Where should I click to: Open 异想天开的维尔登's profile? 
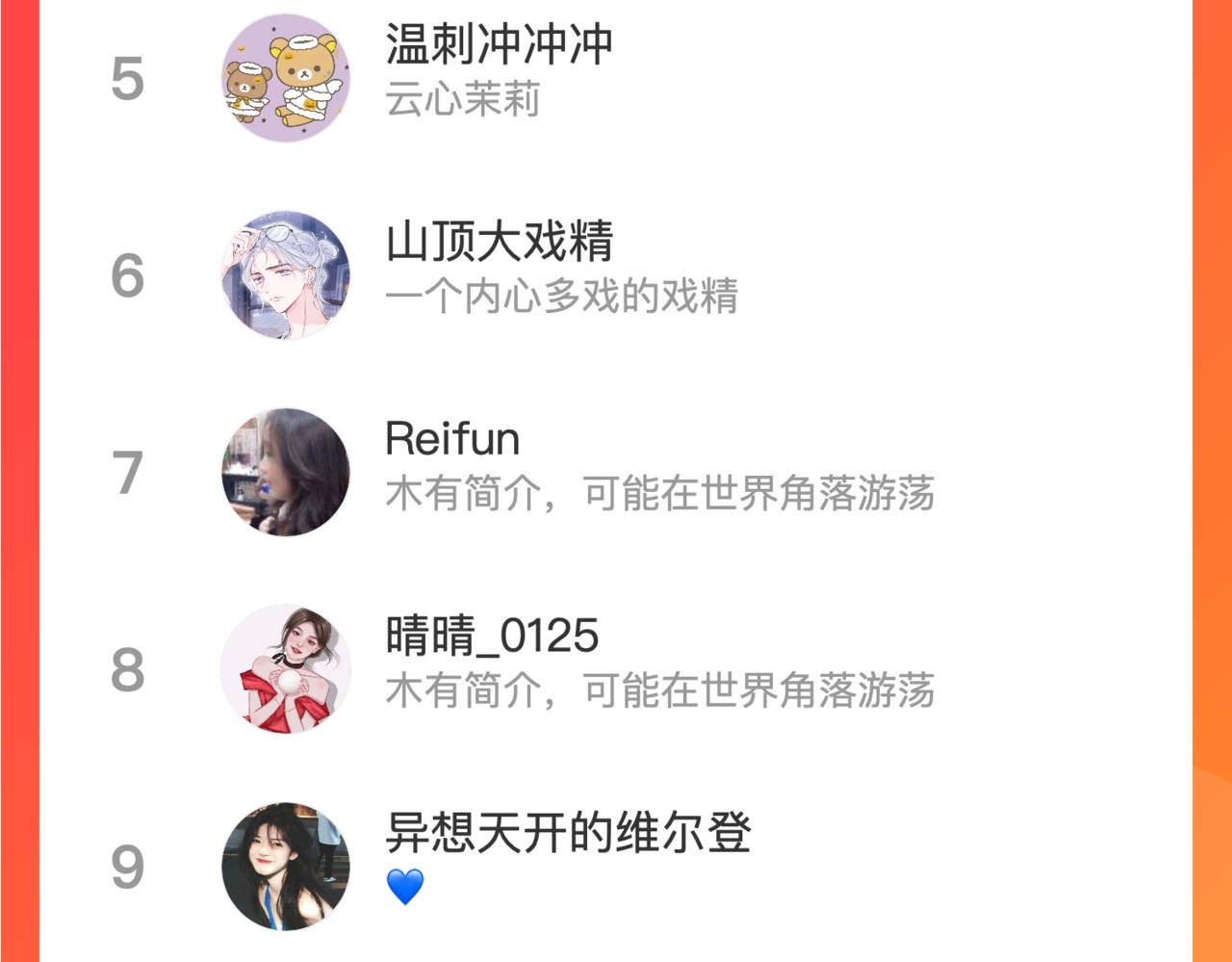click(616, 866)
